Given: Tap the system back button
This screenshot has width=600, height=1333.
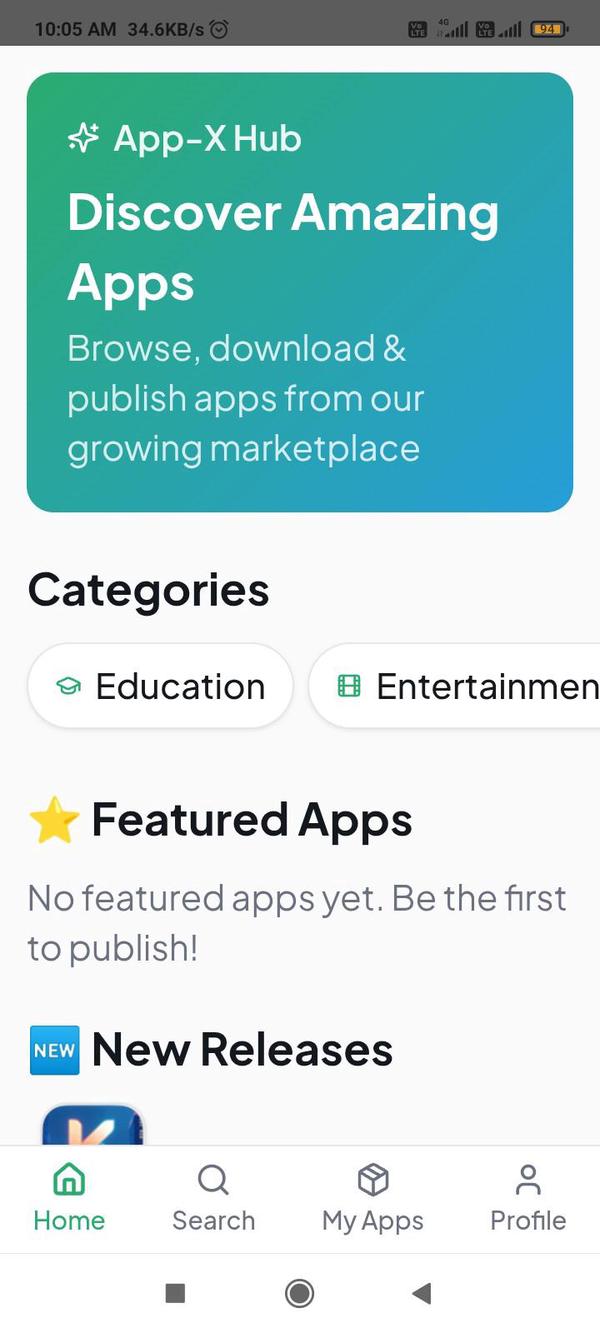Looking at the screenshot, I should click(422, 1294).
